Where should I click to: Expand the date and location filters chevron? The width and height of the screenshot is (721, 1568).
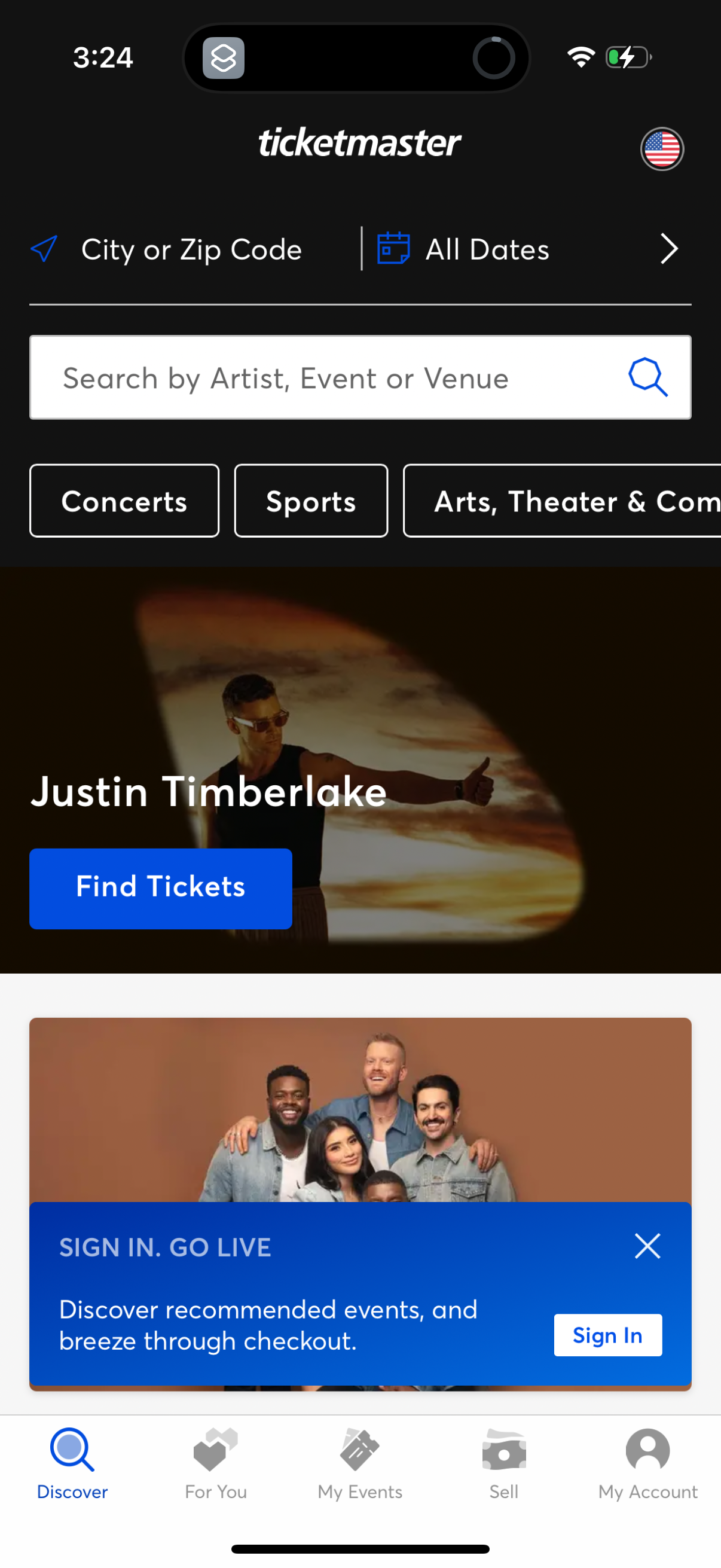(x=667, y=248)
